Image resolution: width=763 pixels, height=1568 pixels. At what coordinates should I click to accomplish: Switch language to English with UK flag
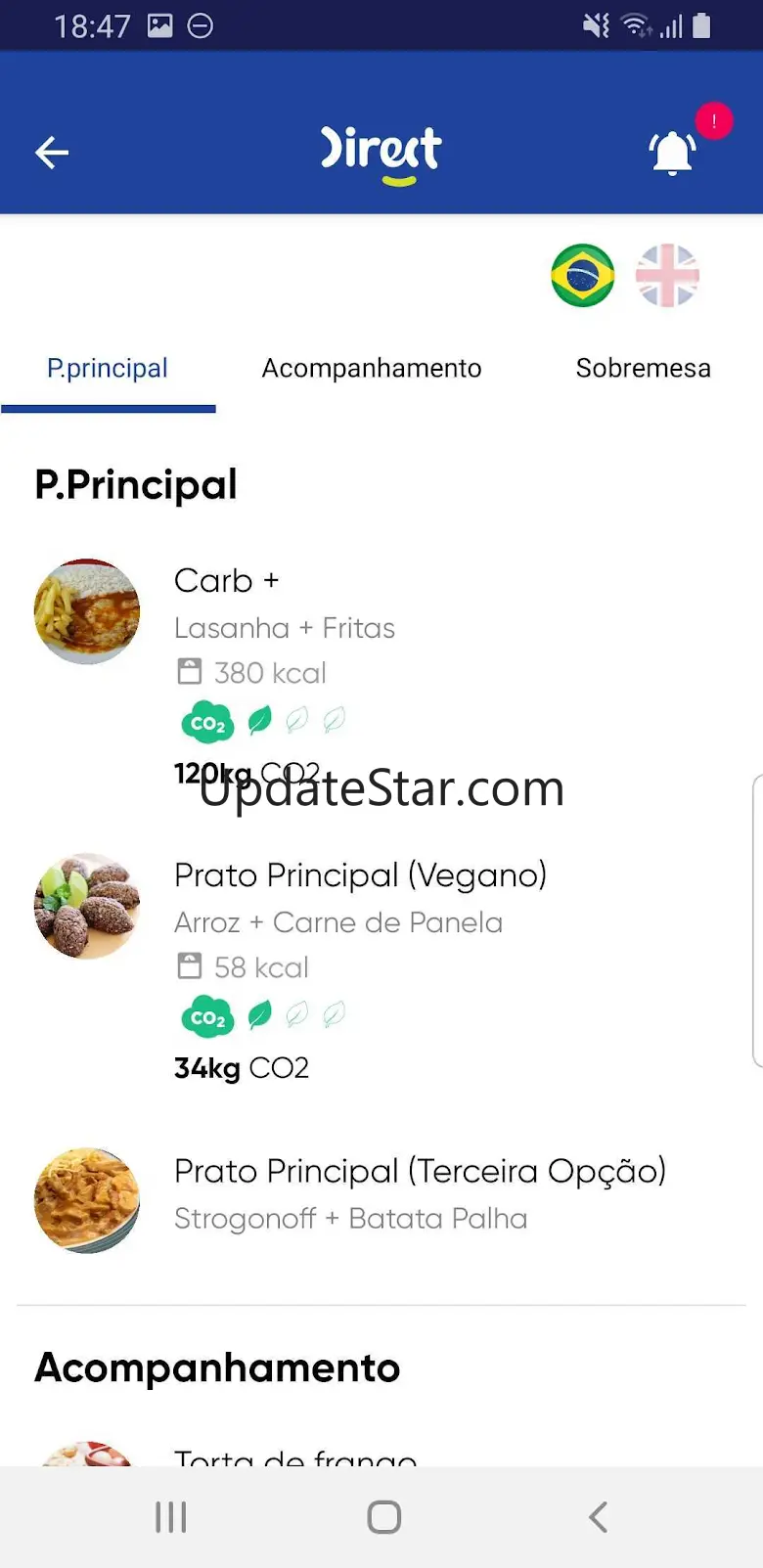[x=667, y=276]
